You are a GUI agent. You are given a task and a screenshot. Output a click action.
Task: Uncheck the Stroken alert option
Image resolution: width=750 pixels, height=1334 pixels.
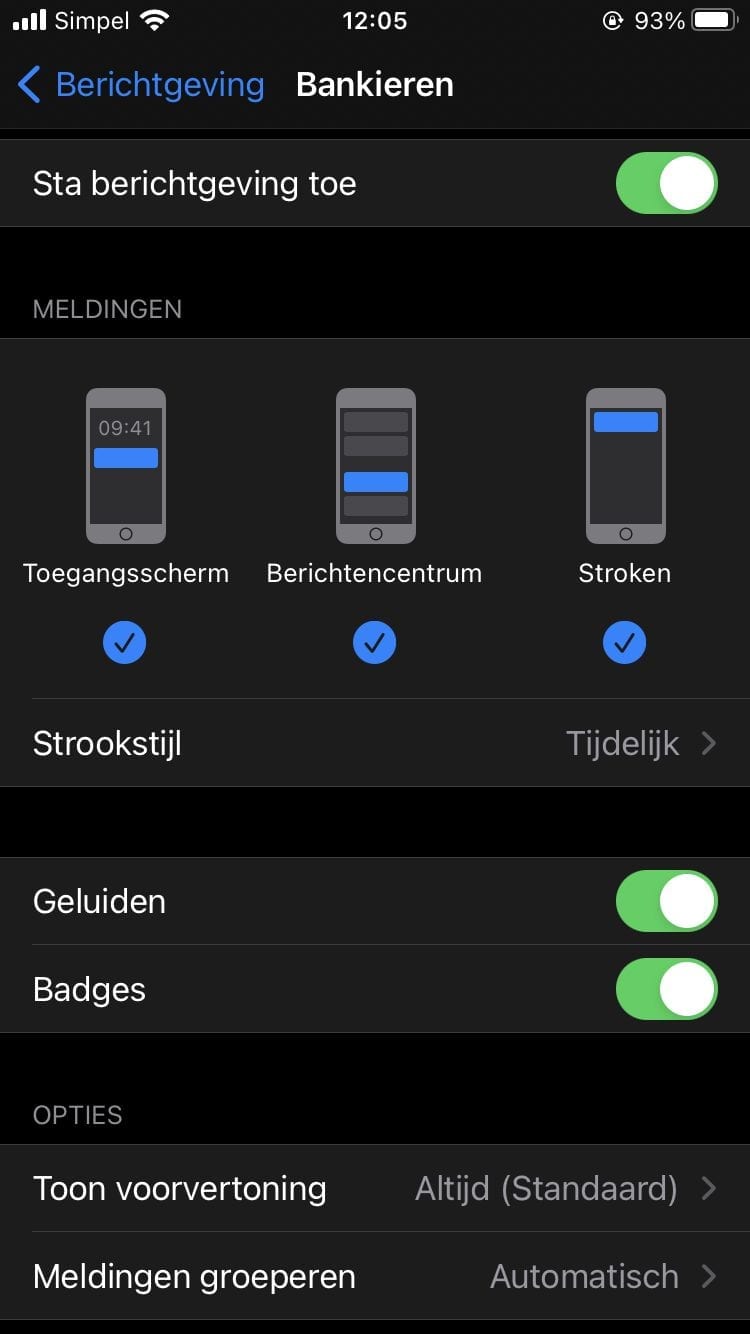[625, 644]
